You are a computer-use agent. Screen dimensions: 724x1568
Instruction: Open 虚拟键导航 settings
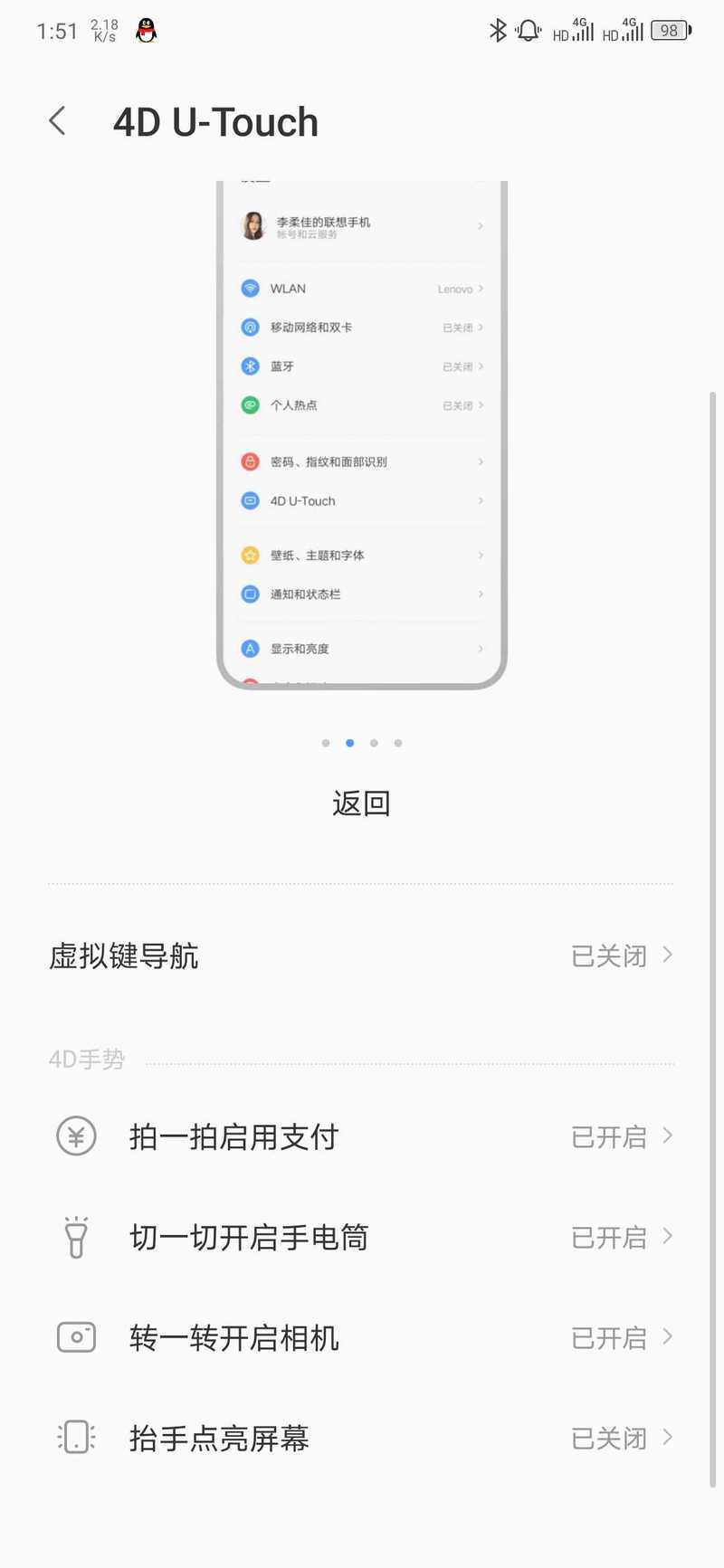(x=362, y=955)
